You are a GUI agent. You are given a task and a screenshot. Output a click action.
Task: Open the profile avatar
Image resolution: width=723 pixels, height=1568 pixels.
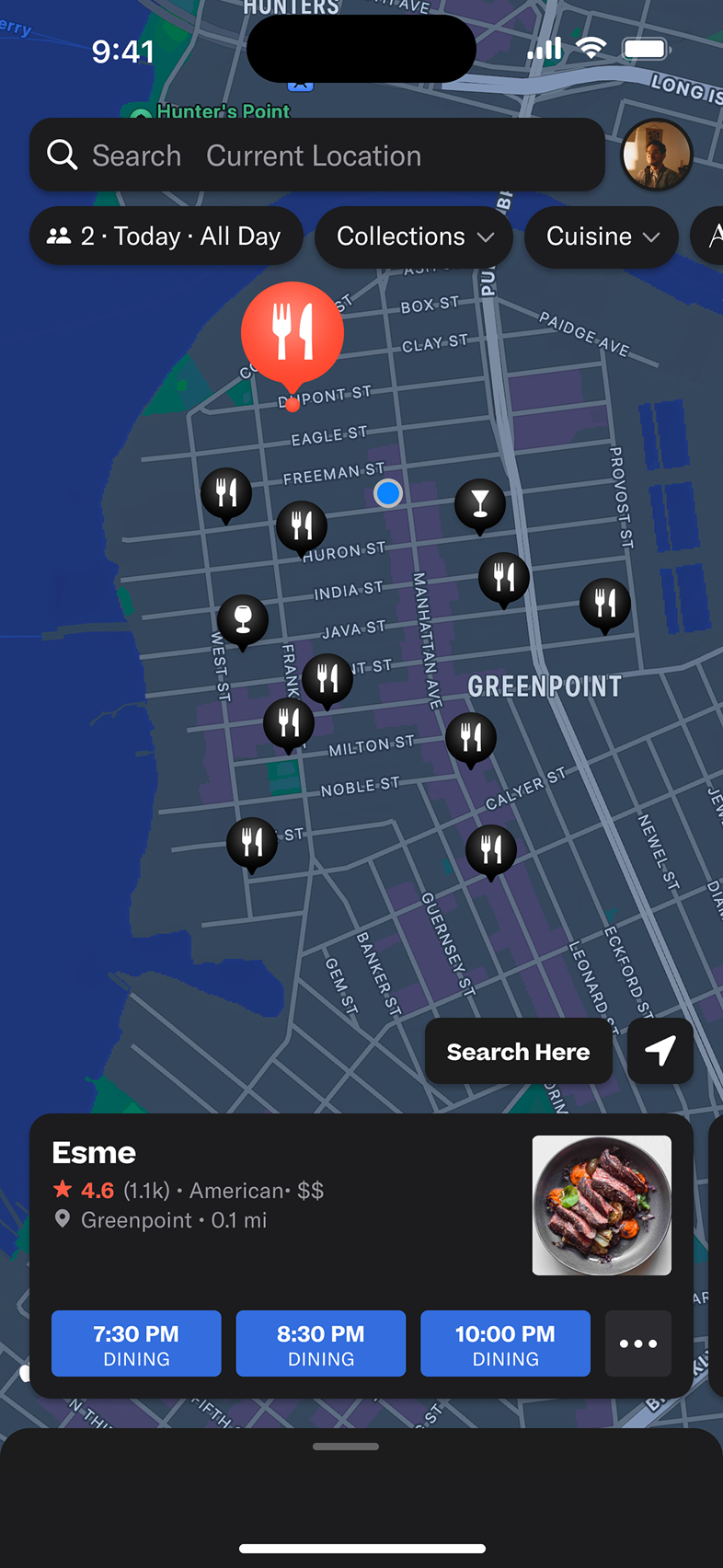[657, 155]
